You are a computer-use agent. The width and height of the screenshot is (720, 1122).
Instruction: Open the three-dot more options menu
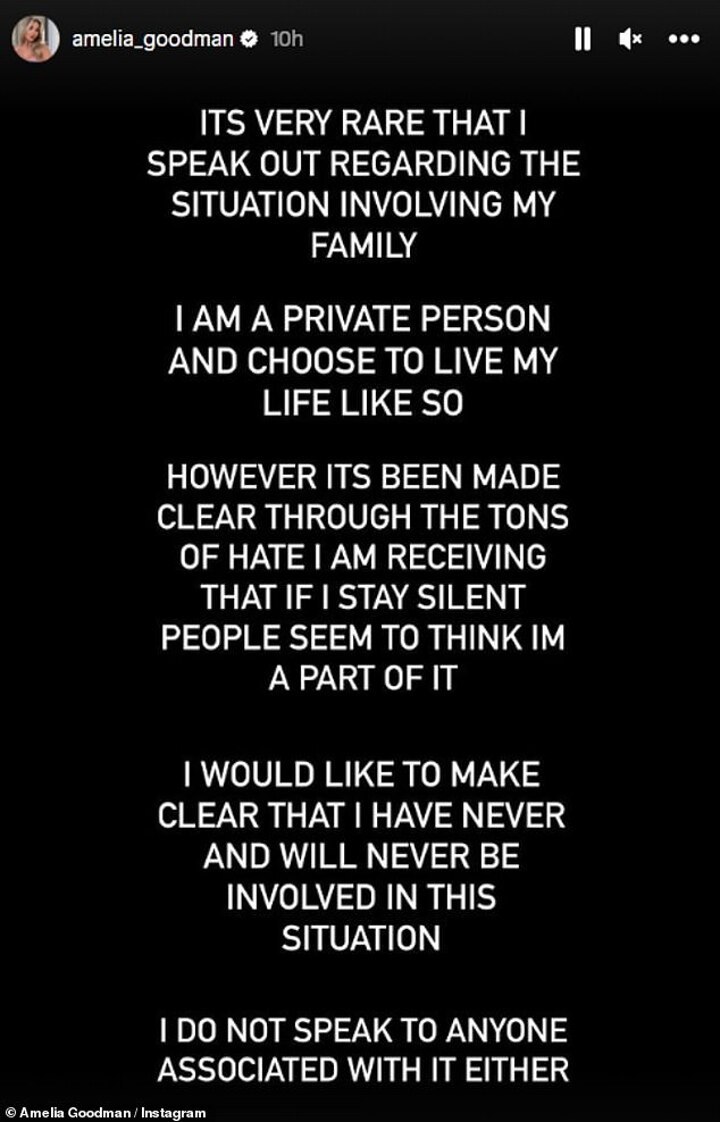[x=684, y=39]
